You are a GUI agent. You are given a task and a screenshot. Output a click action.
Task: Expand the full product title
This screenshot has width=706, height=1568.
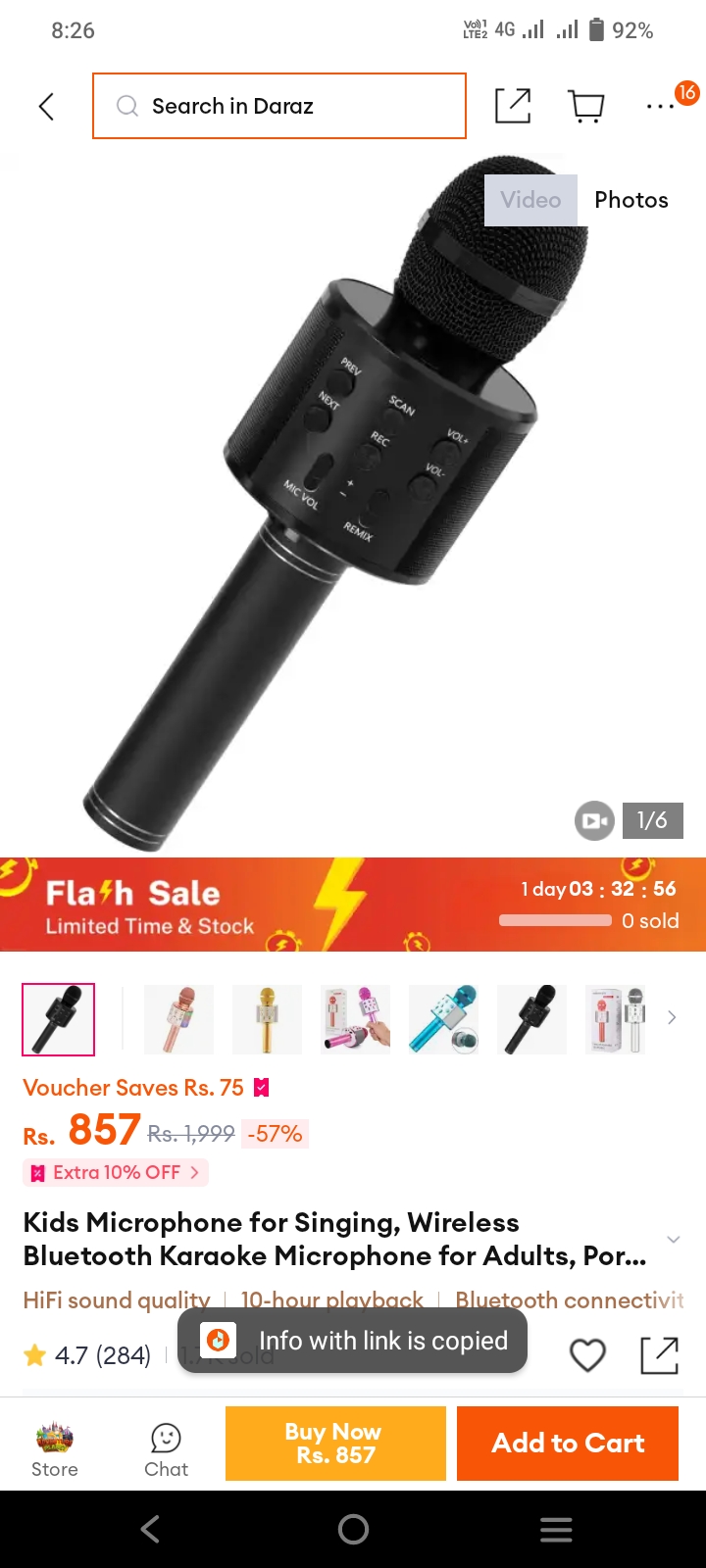coord(674,1240)
